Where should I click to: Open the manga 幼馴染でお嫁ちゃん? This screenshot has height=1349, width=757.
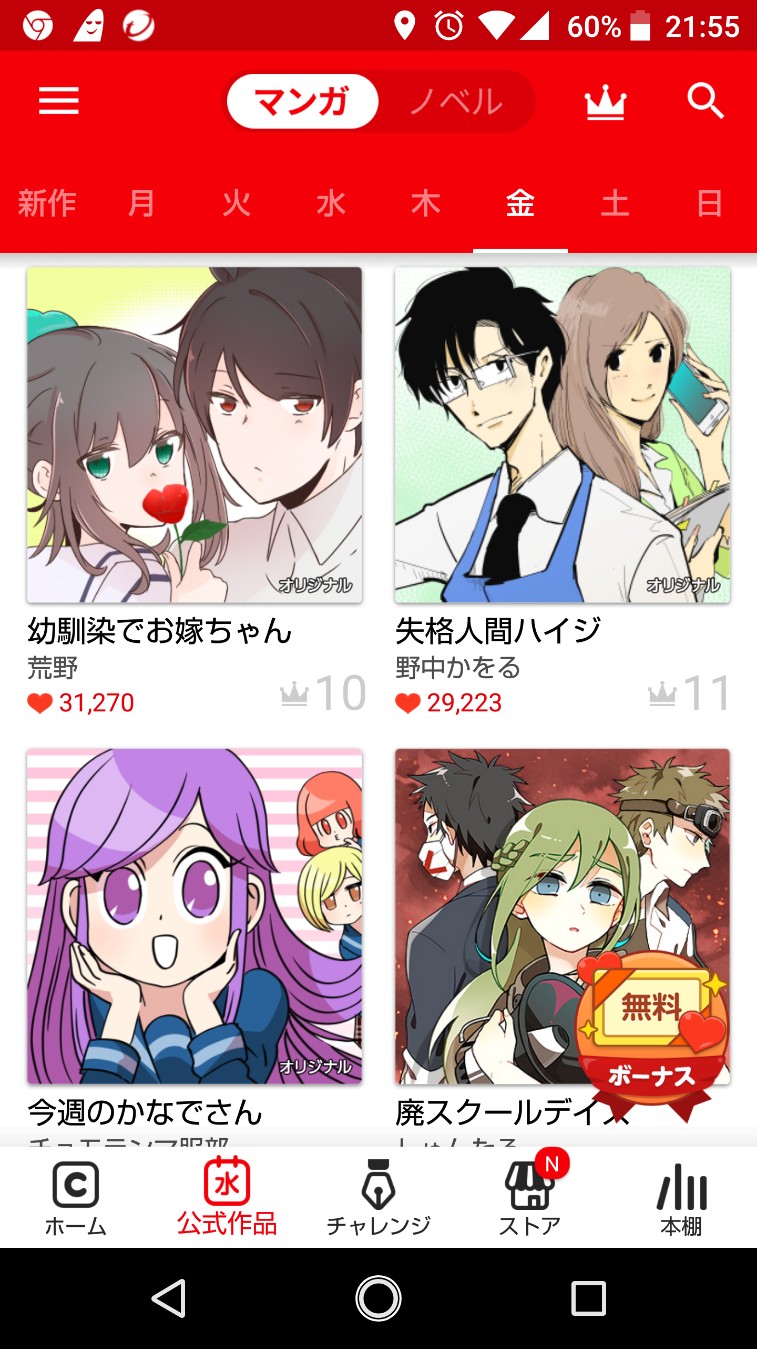click(194, 435)
